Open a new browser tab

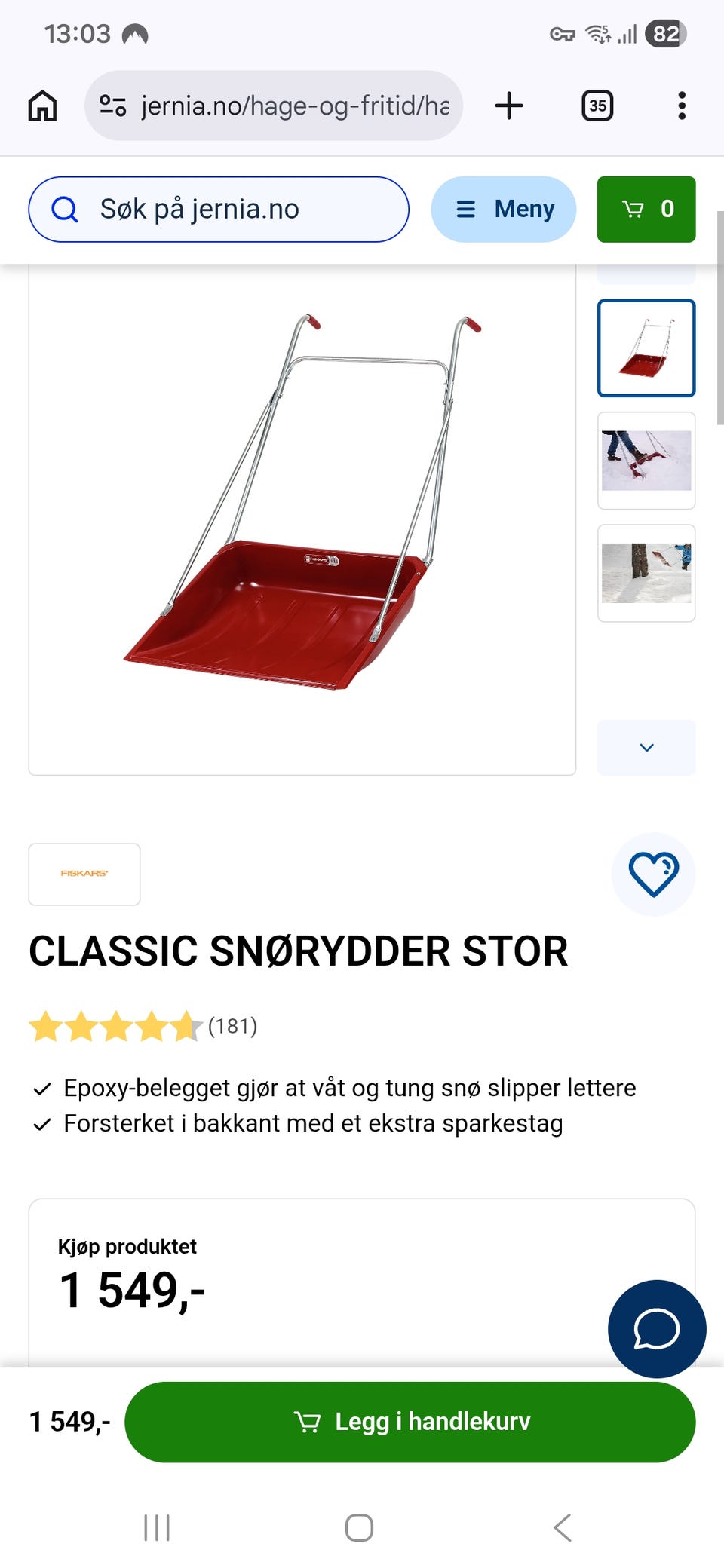pos(509,106)
